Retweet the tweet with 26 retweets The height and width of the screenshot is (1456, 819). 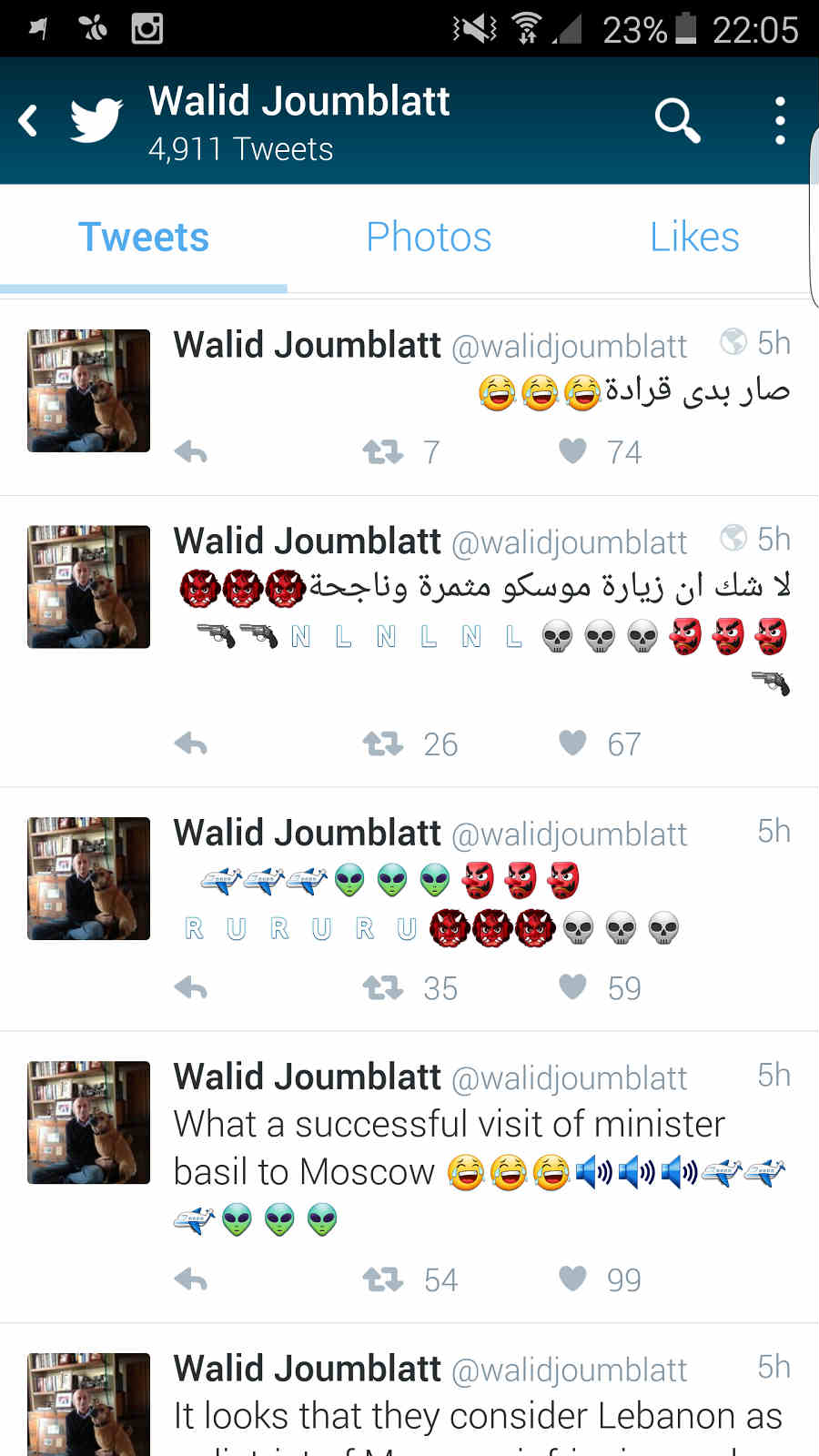383,743
